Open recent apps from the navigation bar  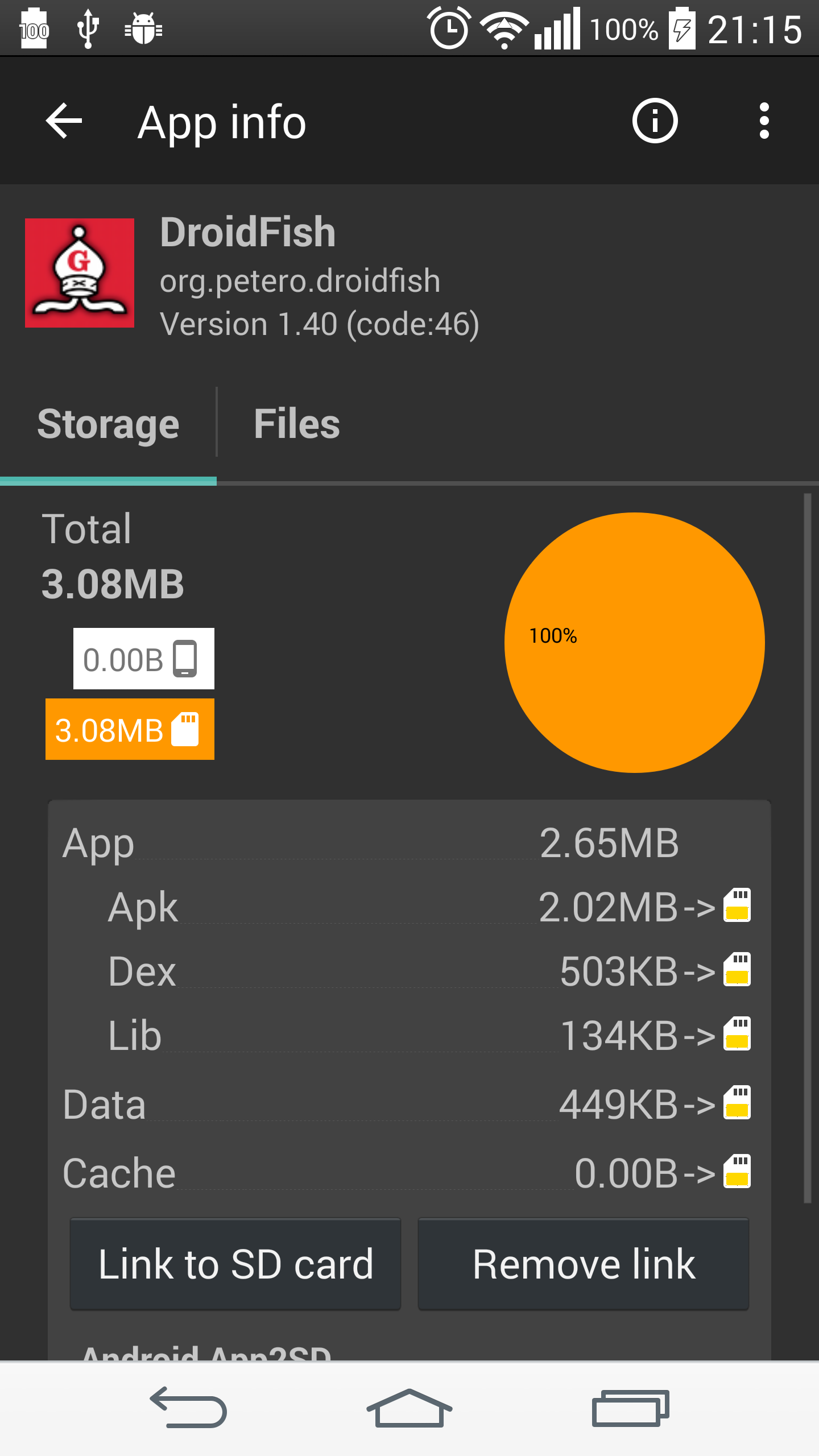point(630,1408)
